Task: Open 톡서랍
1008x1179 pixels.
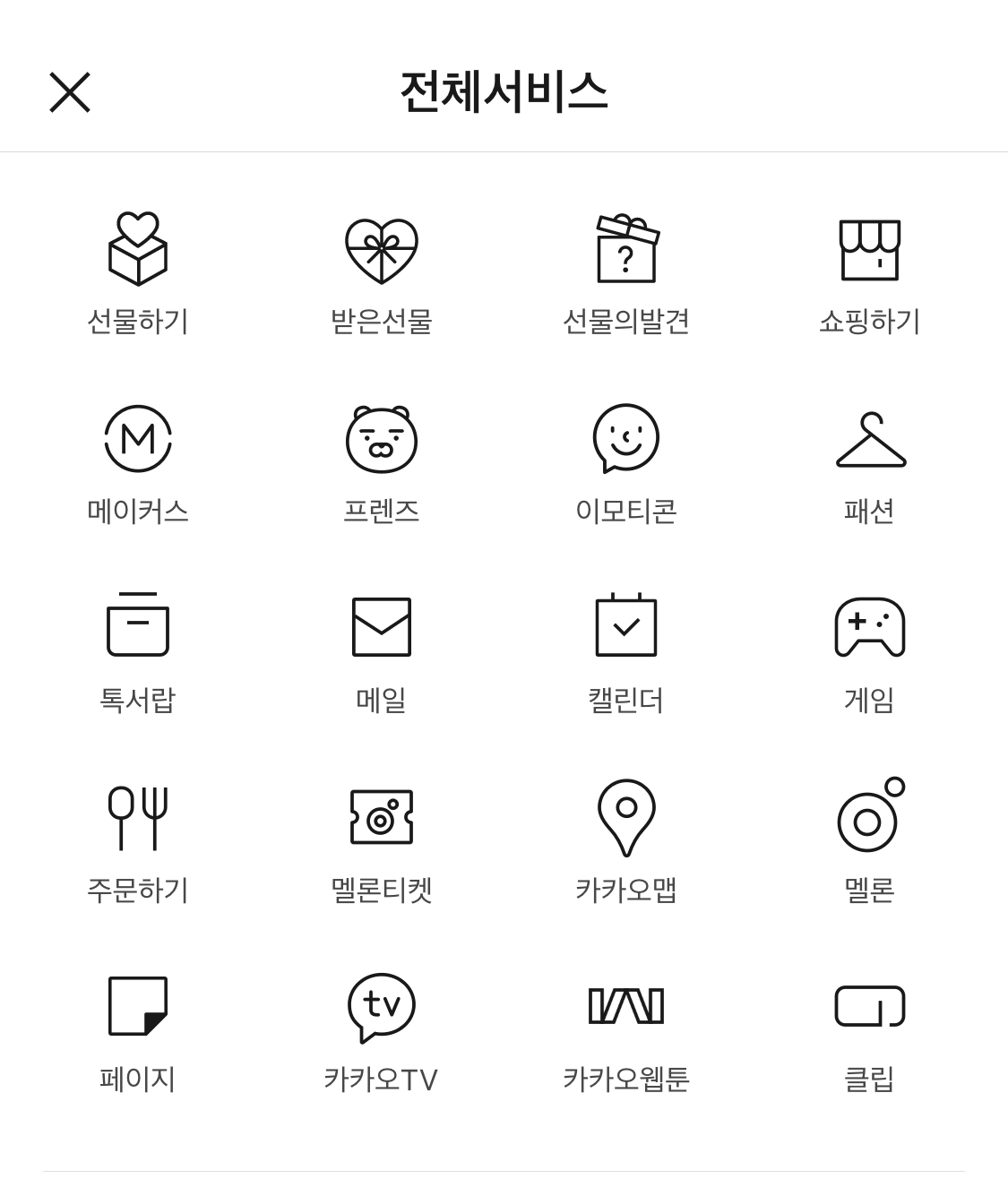Action: 138,653
